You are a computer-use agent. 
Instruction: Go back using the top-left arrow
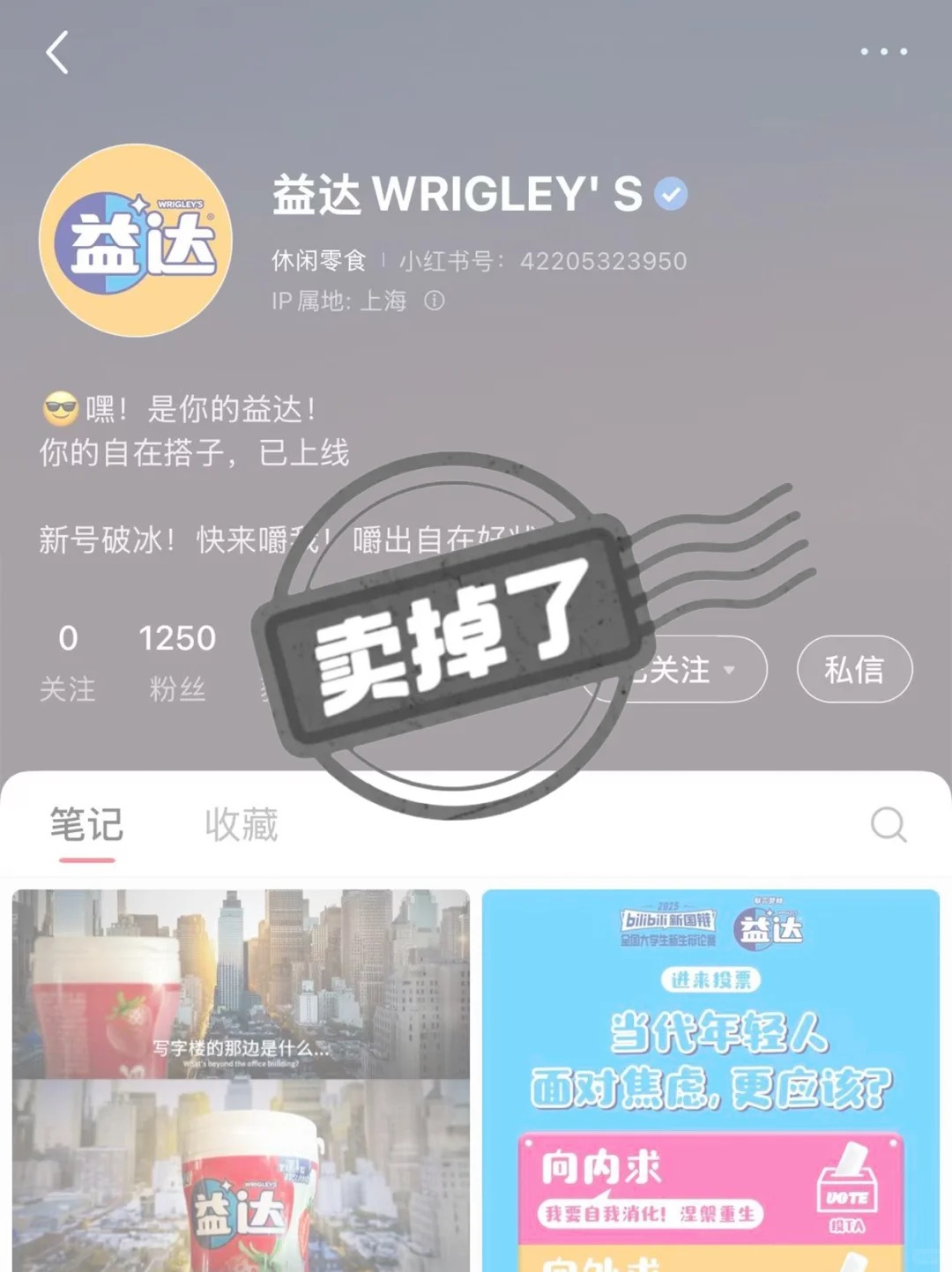[58, 53]
